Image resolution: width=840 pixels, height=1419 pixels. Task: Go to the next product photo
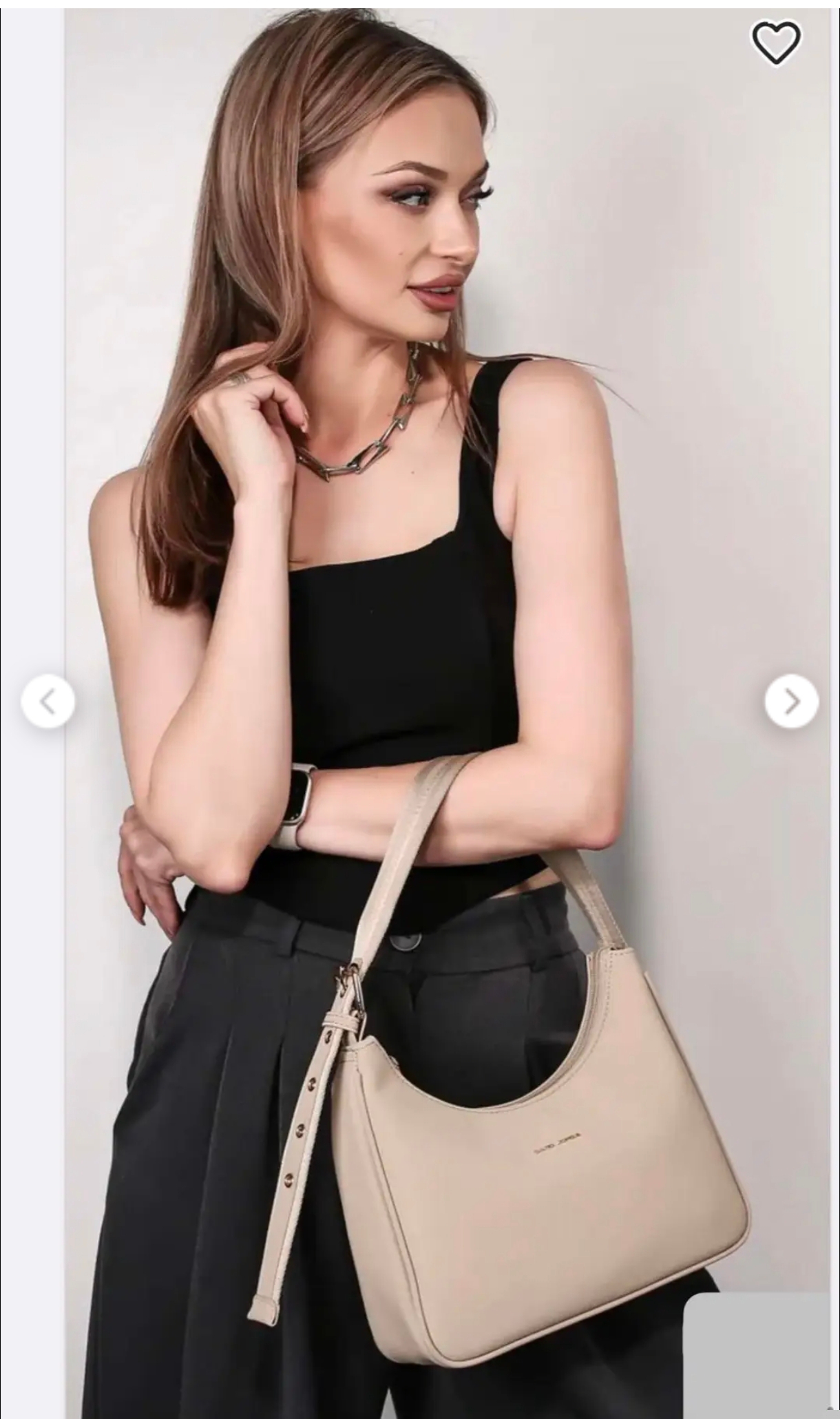click(x=791, y=701)
